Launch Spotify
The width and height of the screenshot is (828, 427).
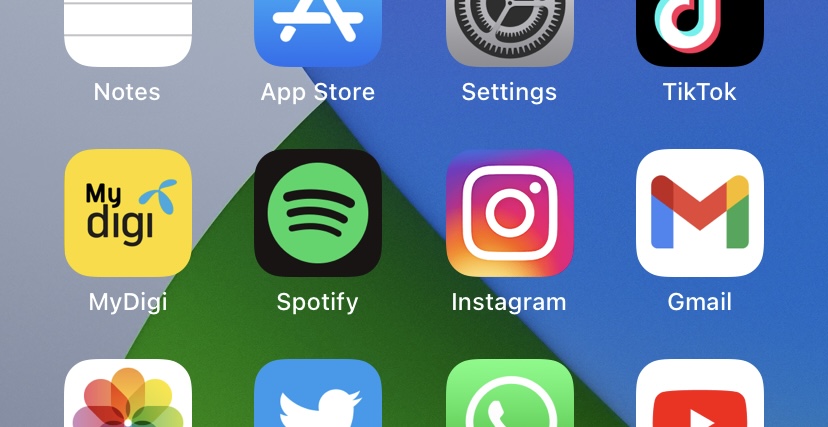(318, 213)
